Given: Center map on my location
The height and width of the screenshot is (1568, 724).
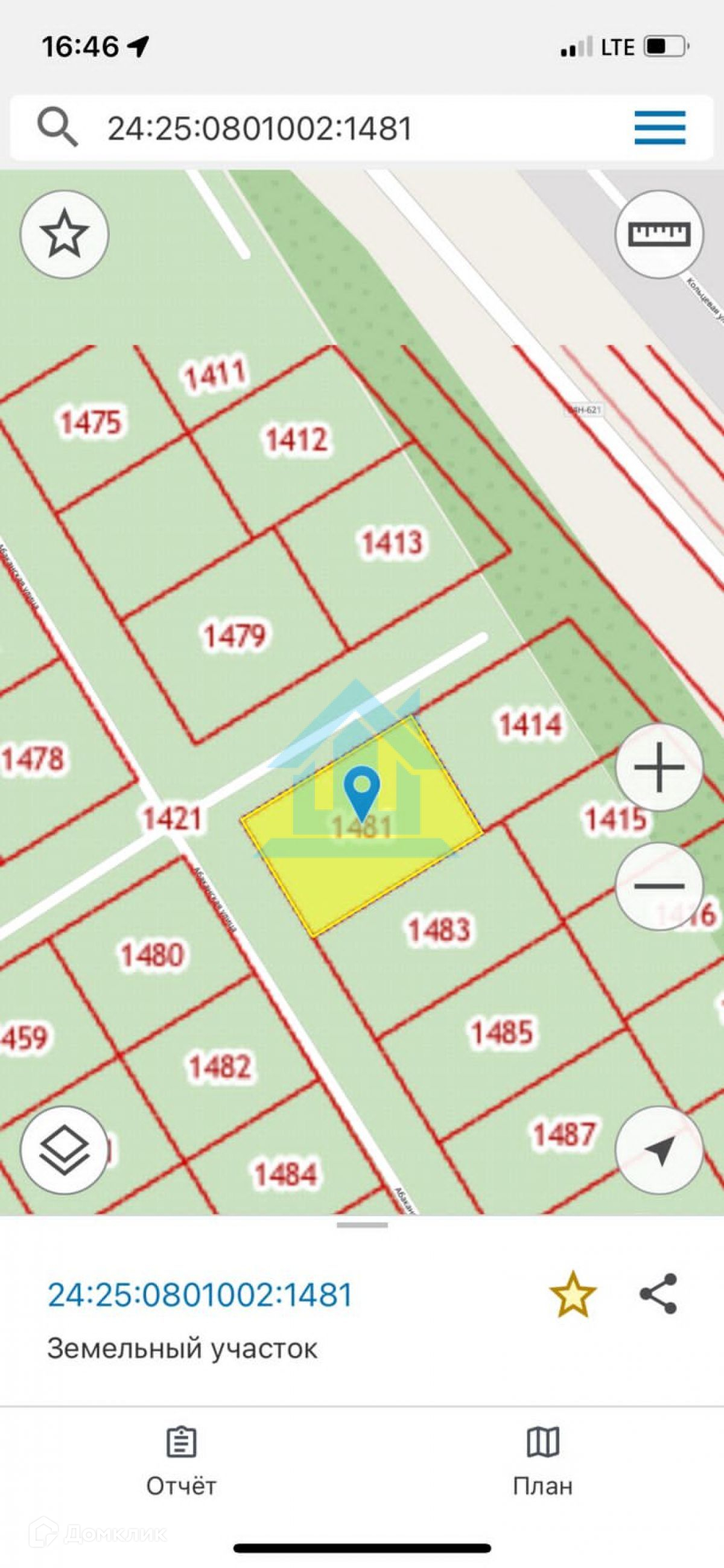Looking at the screenshot, I should 659,1150.
